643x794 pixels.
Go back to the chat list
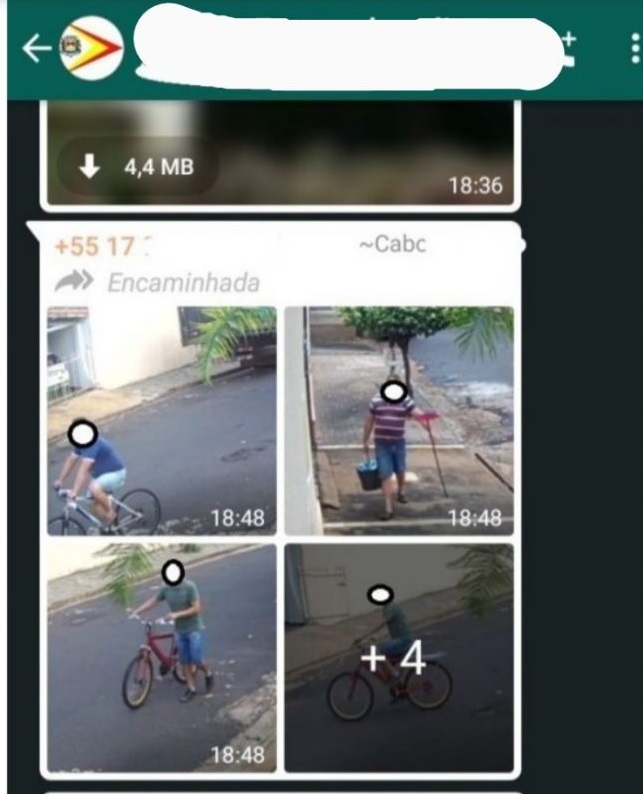(x=36, y=48)
